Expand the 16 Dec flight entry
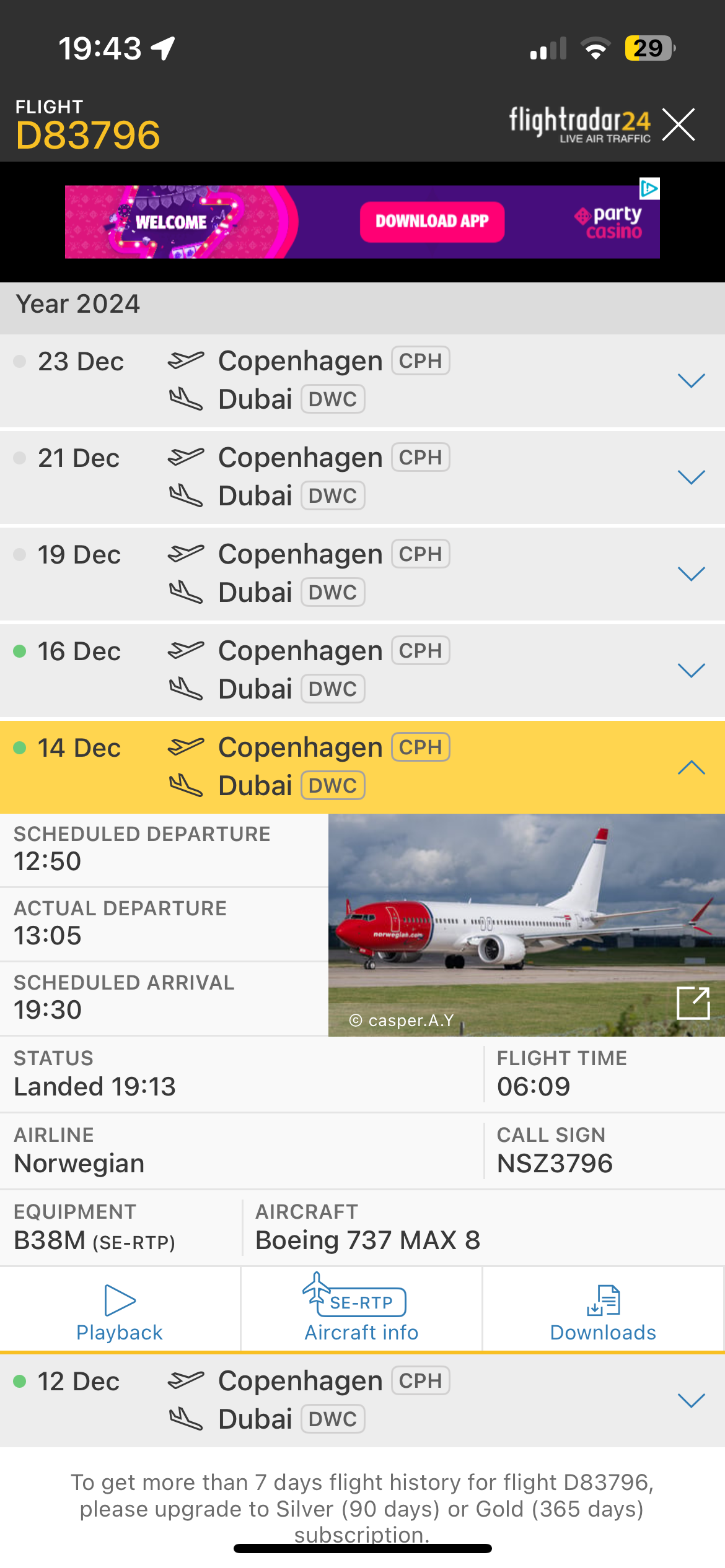This screenshot has height=1568, width=725. pyautogui.click(x=691, y=670)
